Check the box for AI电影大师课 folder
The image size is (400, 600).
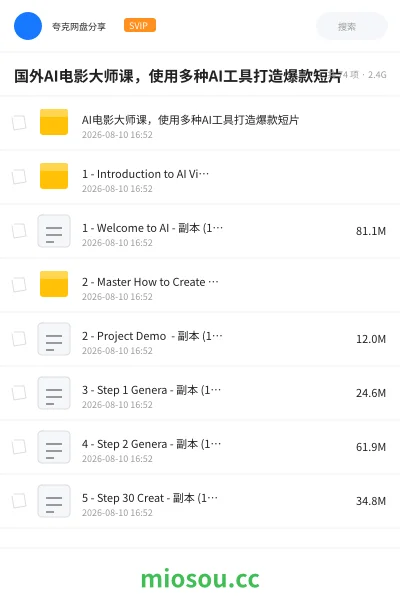[19, 123]
